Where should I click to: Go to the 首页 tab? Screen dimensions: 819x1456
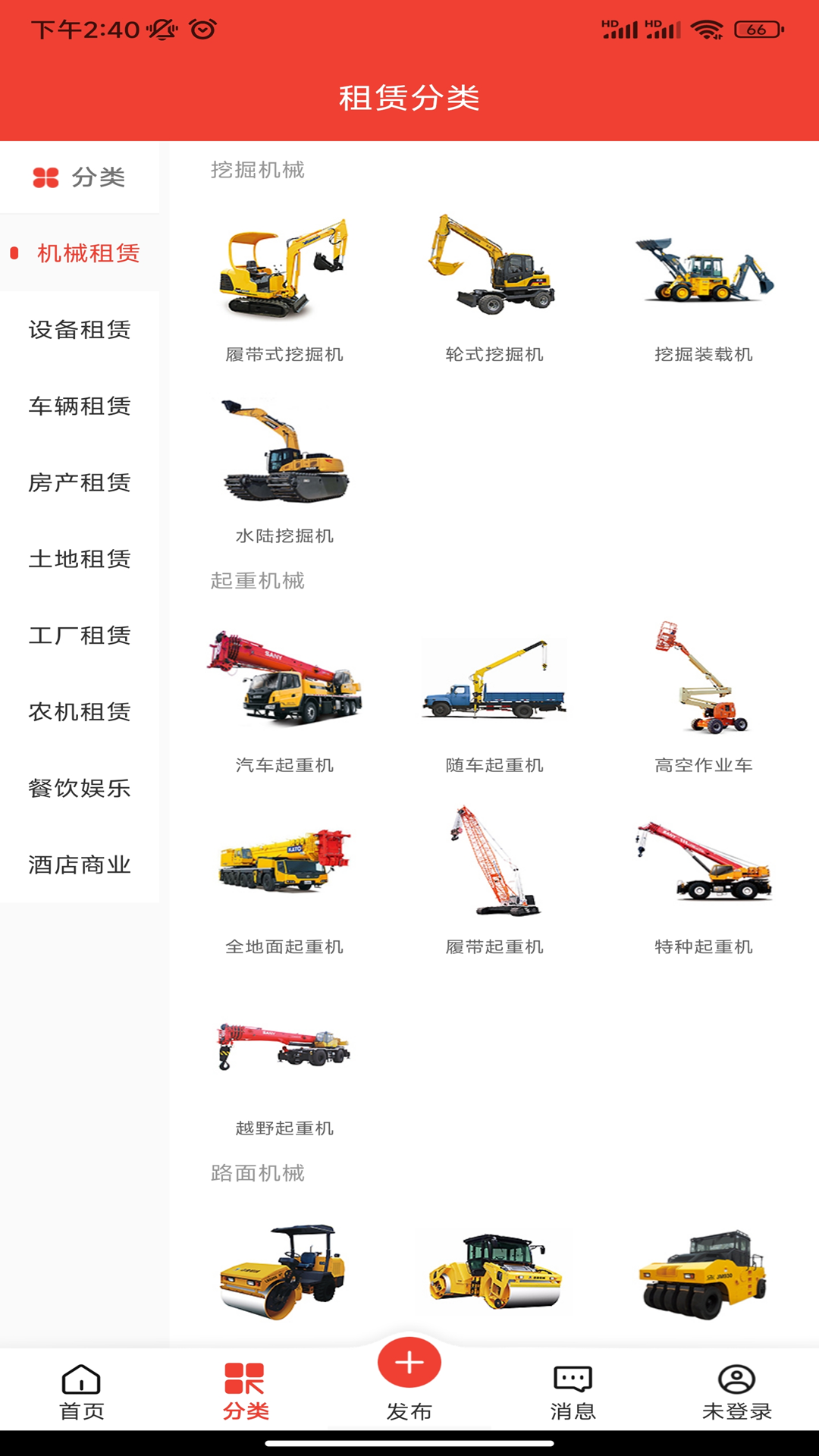pos(82,1392)
